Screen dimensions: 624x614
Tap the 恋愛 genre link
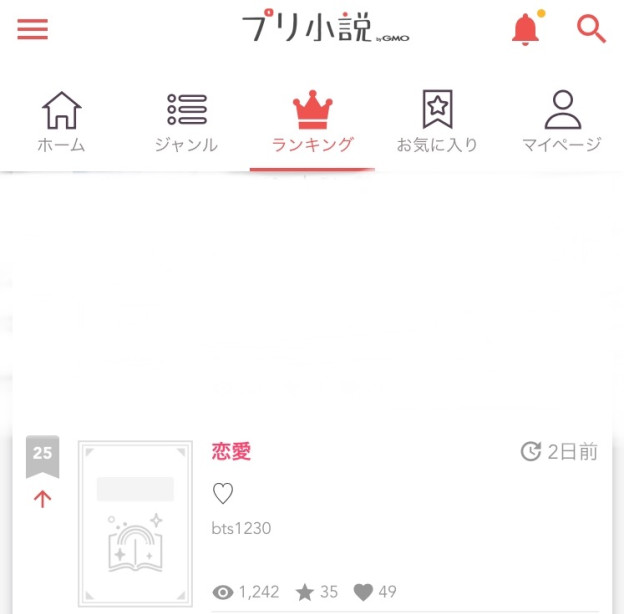[231, 451]
